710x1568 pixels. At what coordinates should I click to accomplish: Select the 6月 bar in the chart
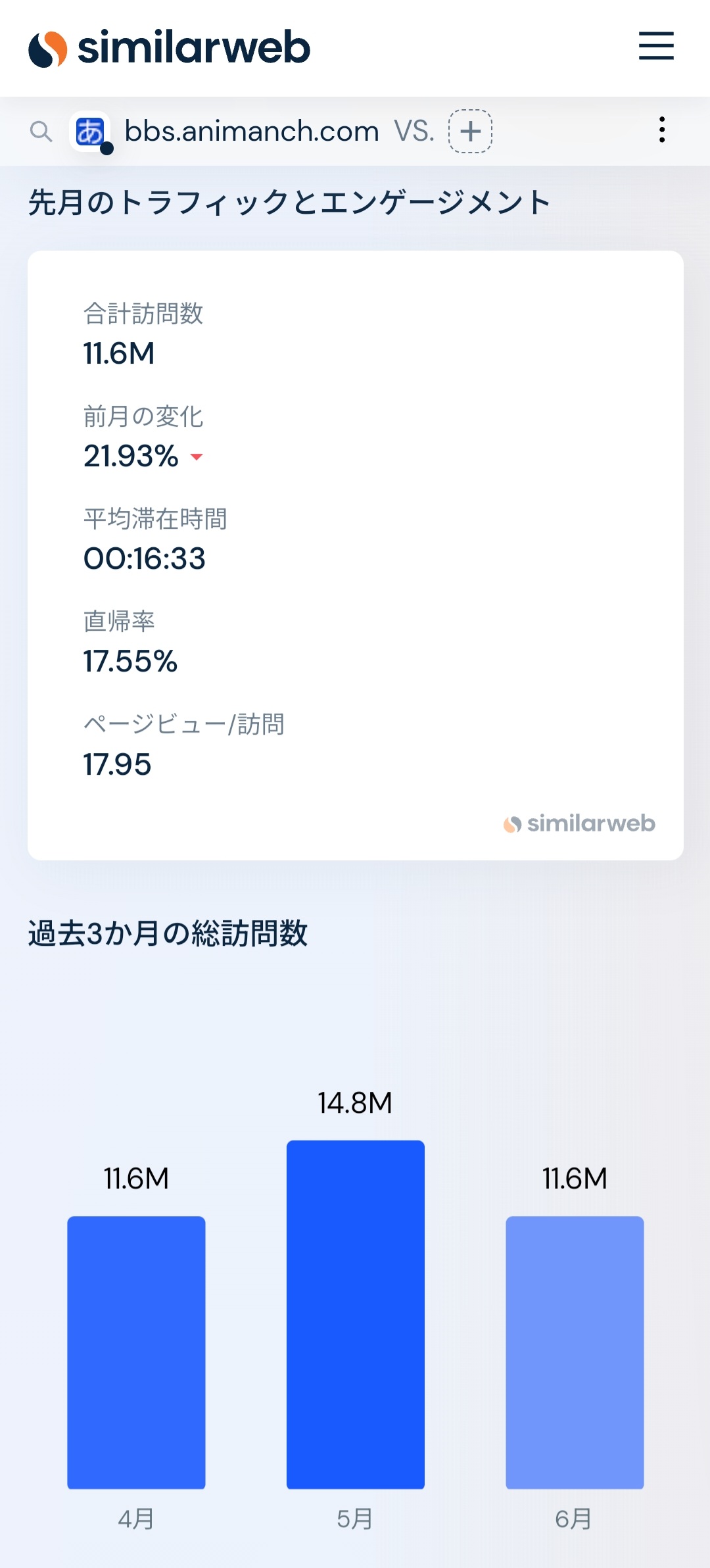(x=575, y=1352)
